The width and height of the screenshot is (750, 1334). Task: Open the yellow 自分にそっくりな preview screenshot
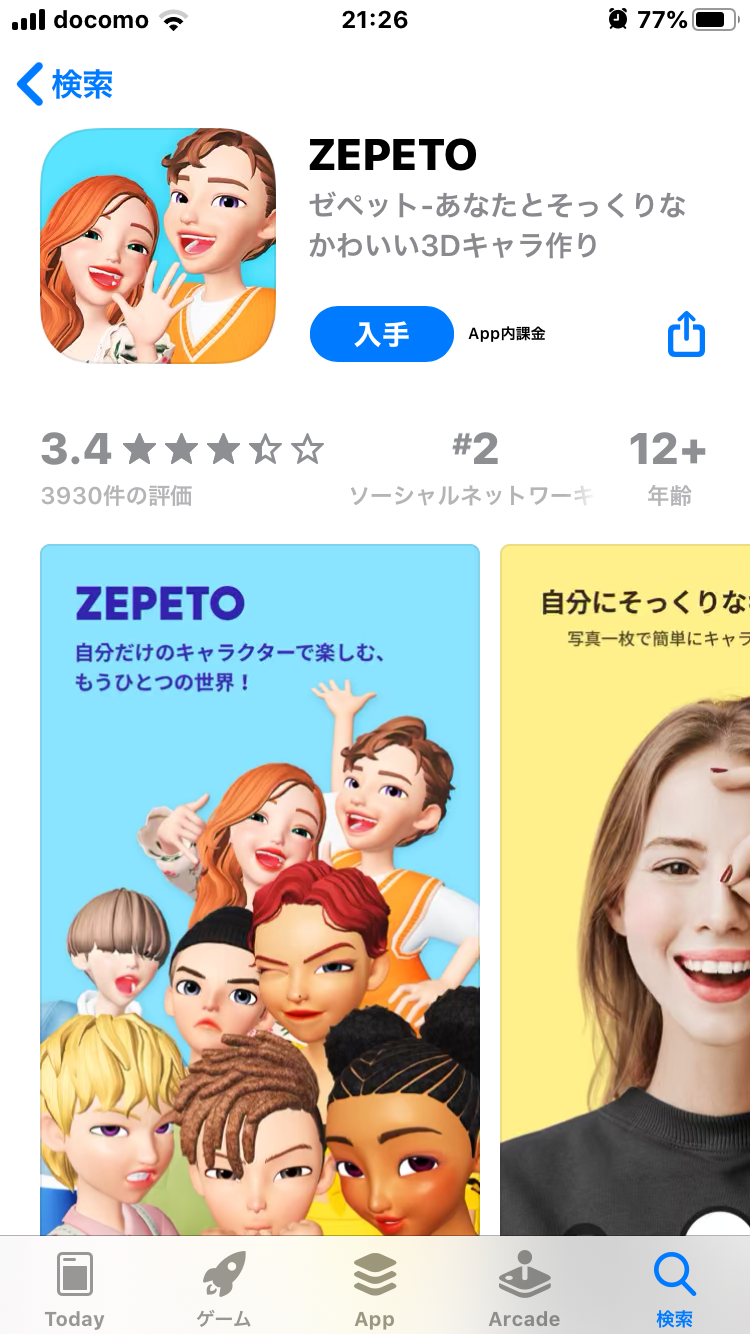pos(625,890)
